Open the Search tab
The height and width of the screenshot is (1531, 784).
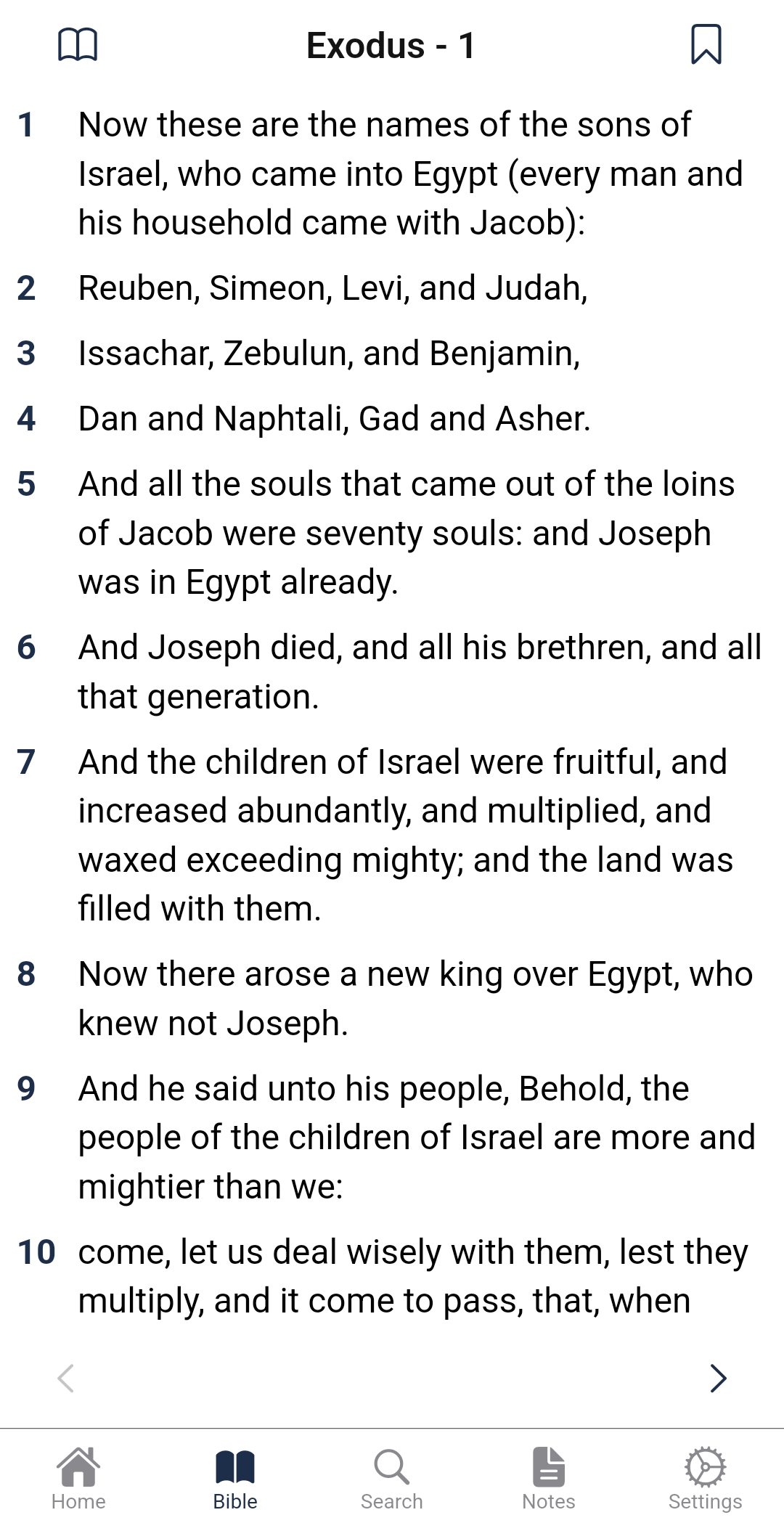tap(392, 1479)
